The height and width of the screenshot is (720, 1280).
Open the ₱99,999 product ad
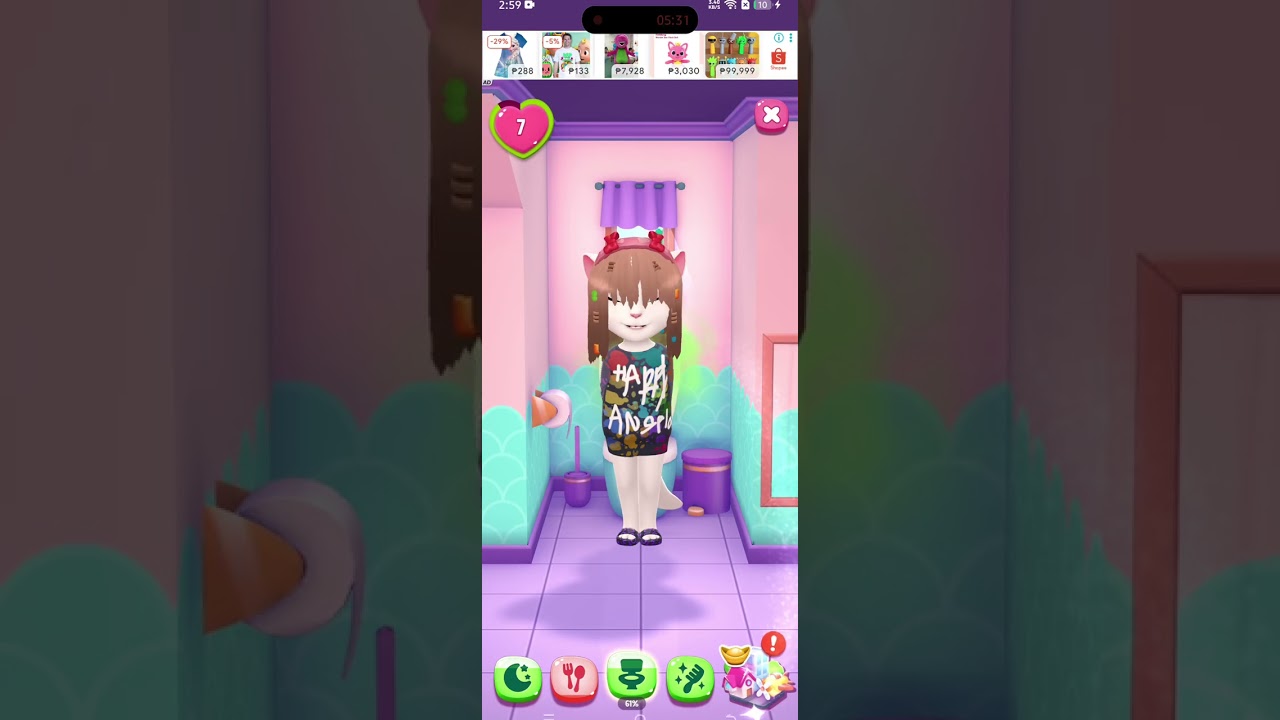coord(732,55)
